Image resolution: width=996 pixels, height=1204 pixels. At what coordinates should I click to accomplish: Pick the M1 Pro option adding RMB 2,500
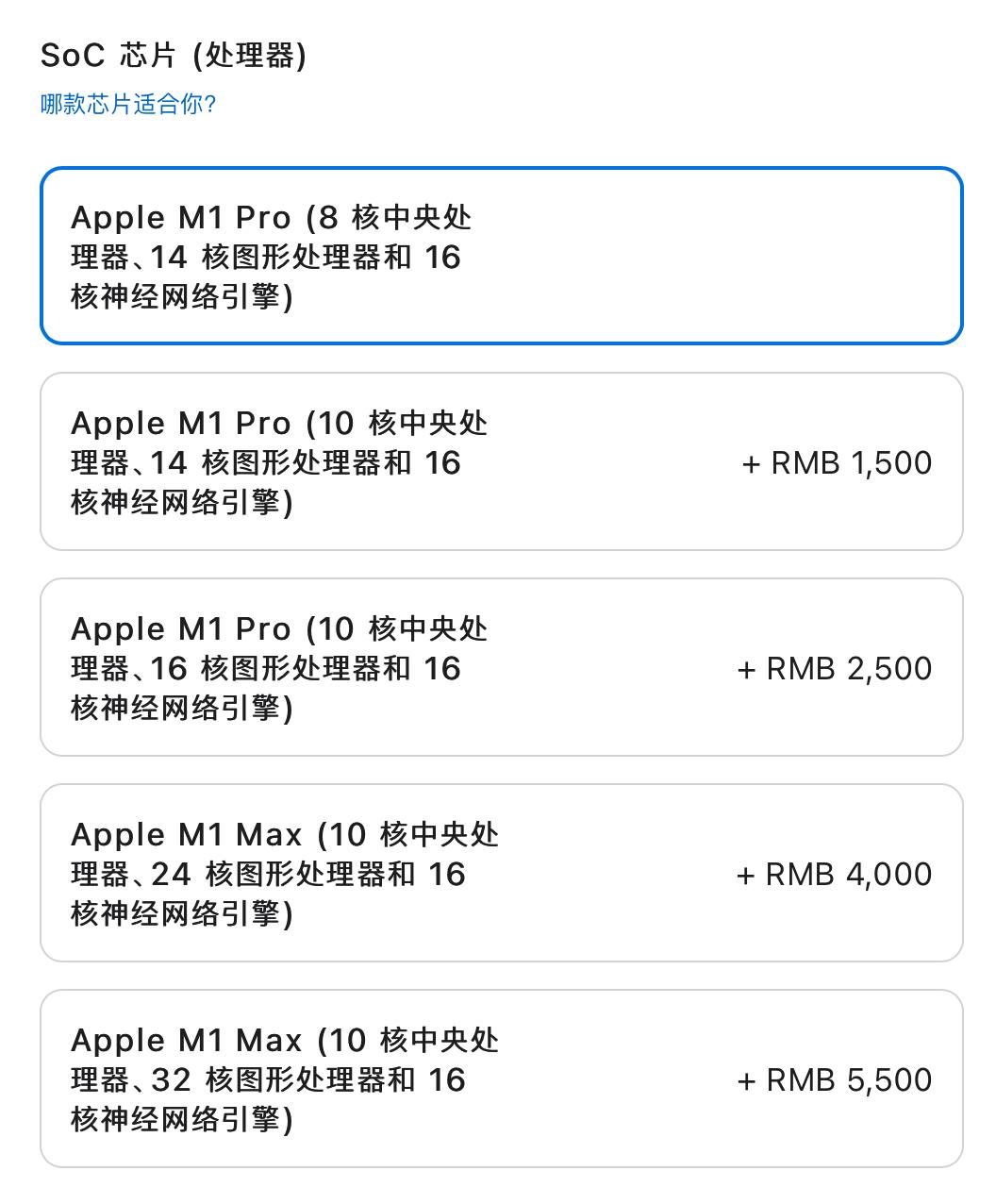click(x=501, y=667)
